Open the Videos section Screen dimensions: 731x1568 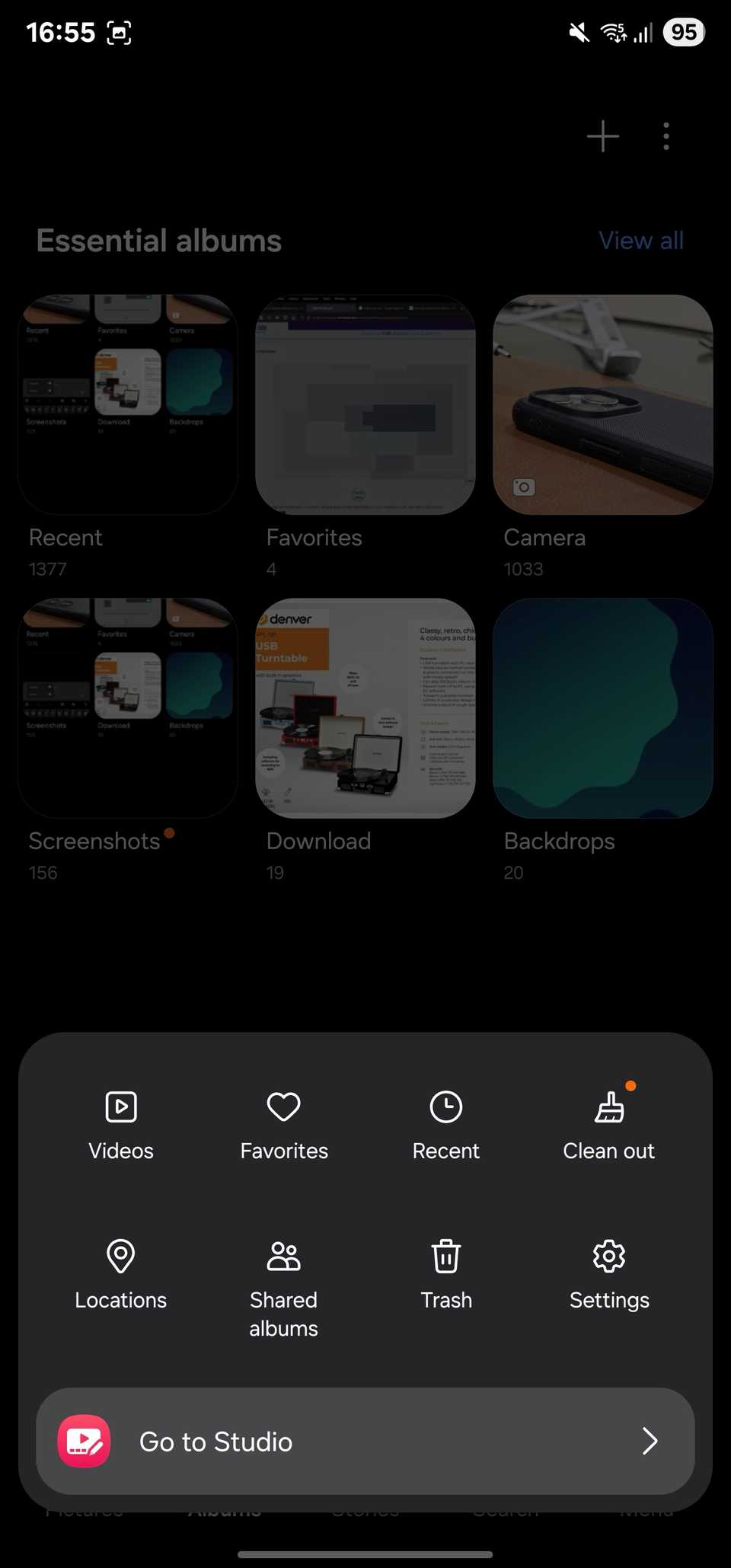click(120, 1125)
